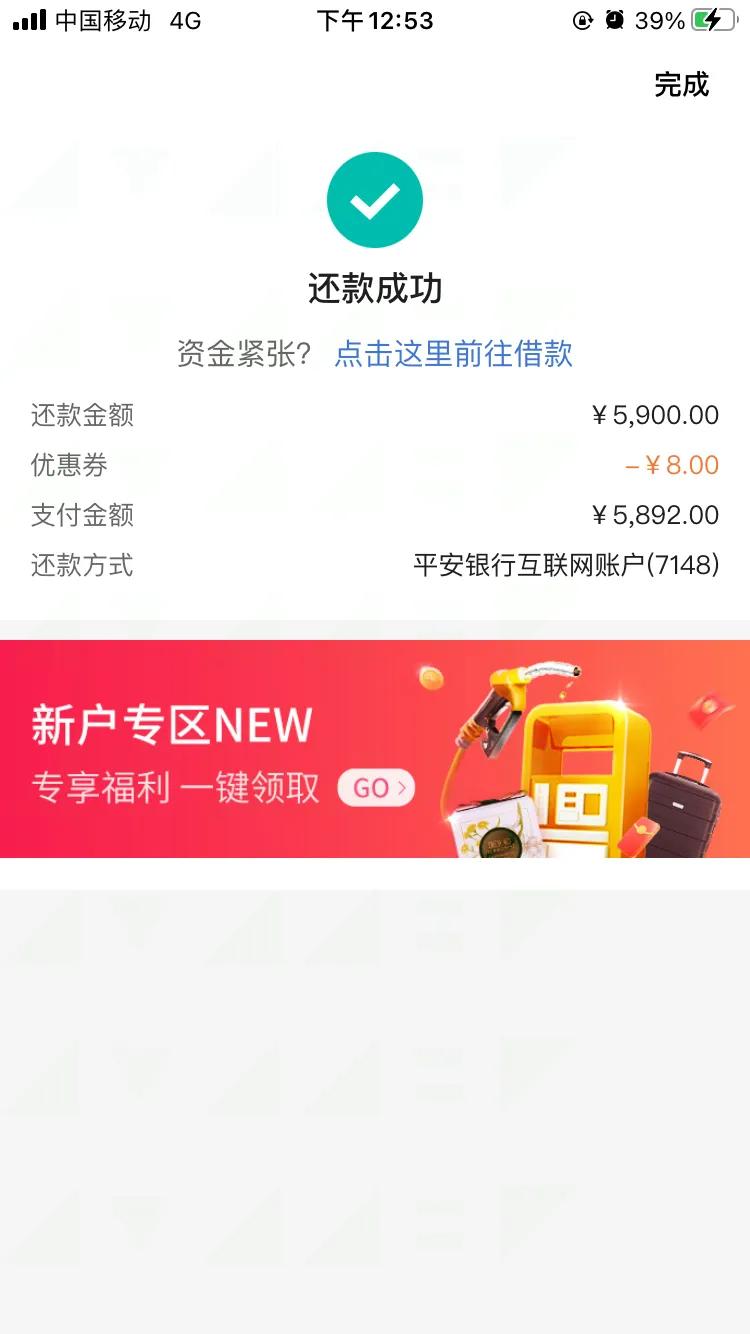Tap the GO button in the banner
Viewport: 750px width, 1334px height.
point(375,788)
